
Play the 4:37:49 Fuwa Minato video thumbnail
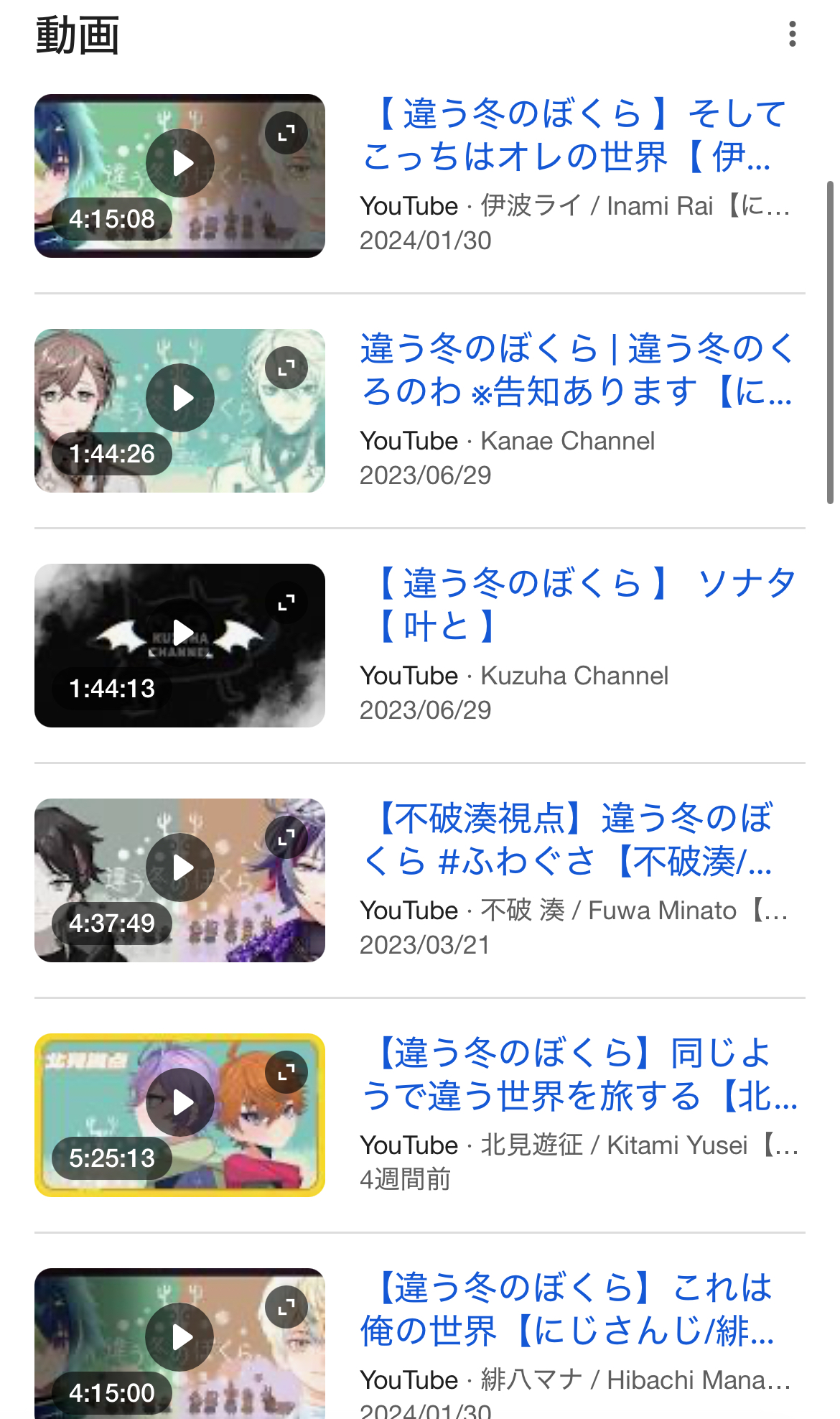tap(179, 880)
